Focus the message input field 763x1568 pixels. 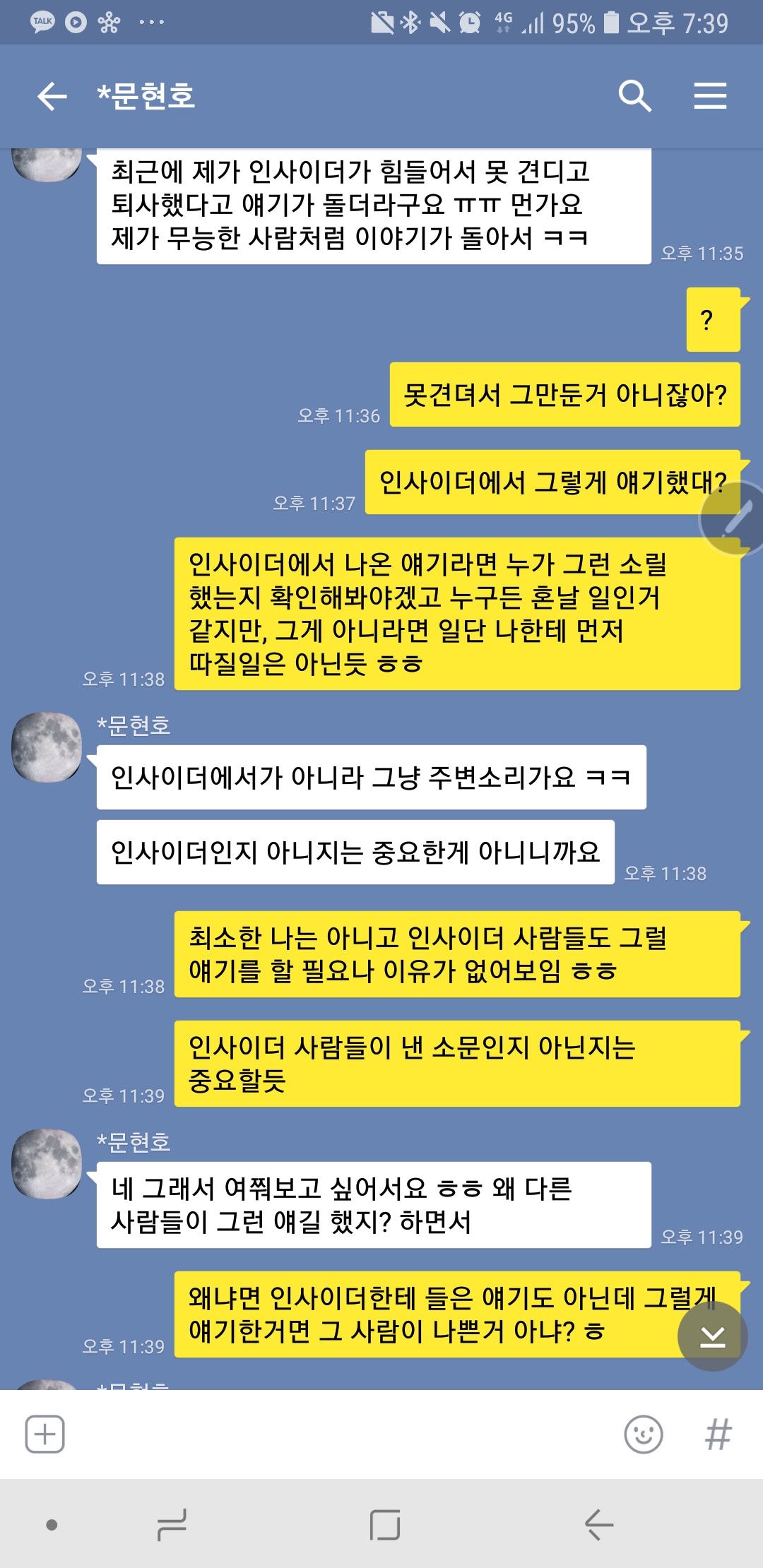click(339, 1435)
